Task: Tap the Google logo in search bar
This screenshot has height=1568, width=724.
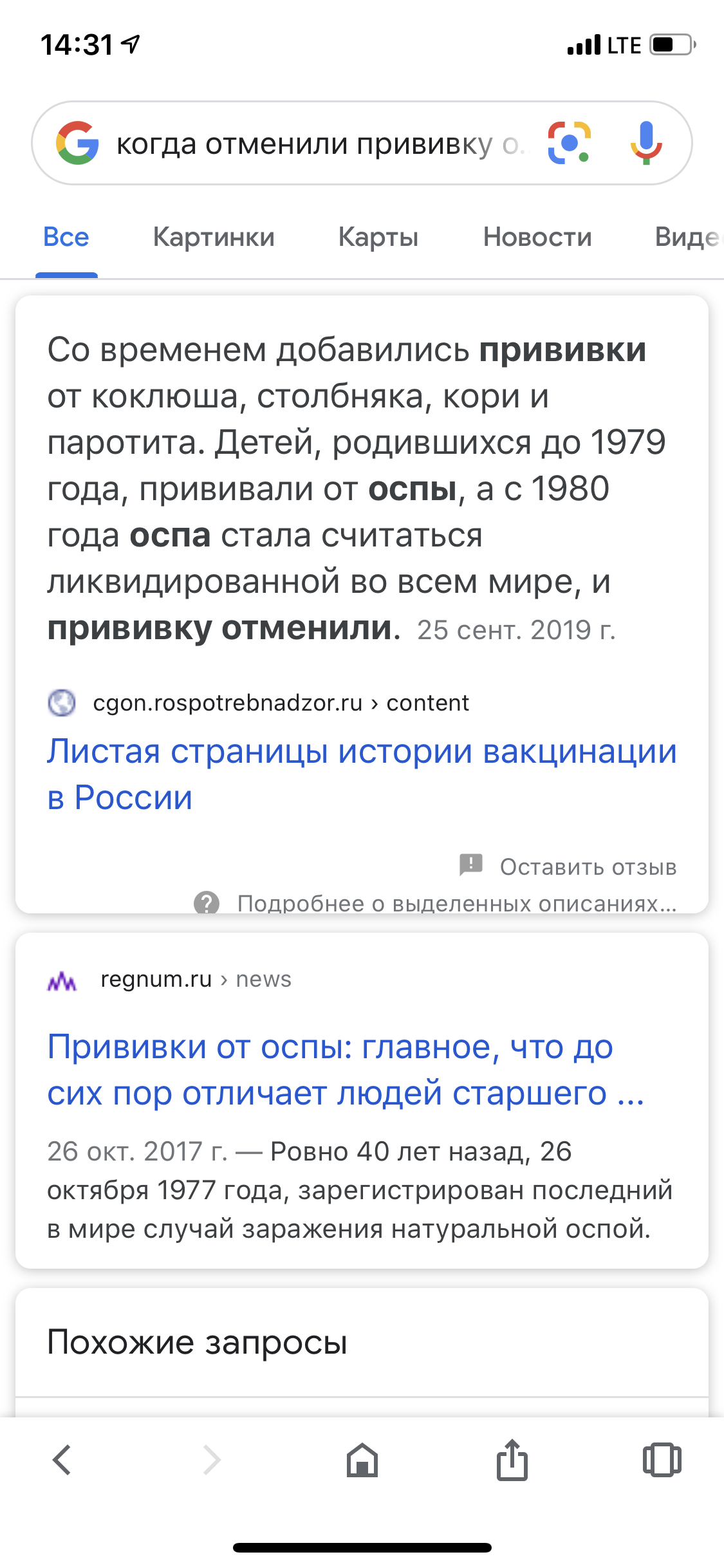Action: (x=77, y=143)
